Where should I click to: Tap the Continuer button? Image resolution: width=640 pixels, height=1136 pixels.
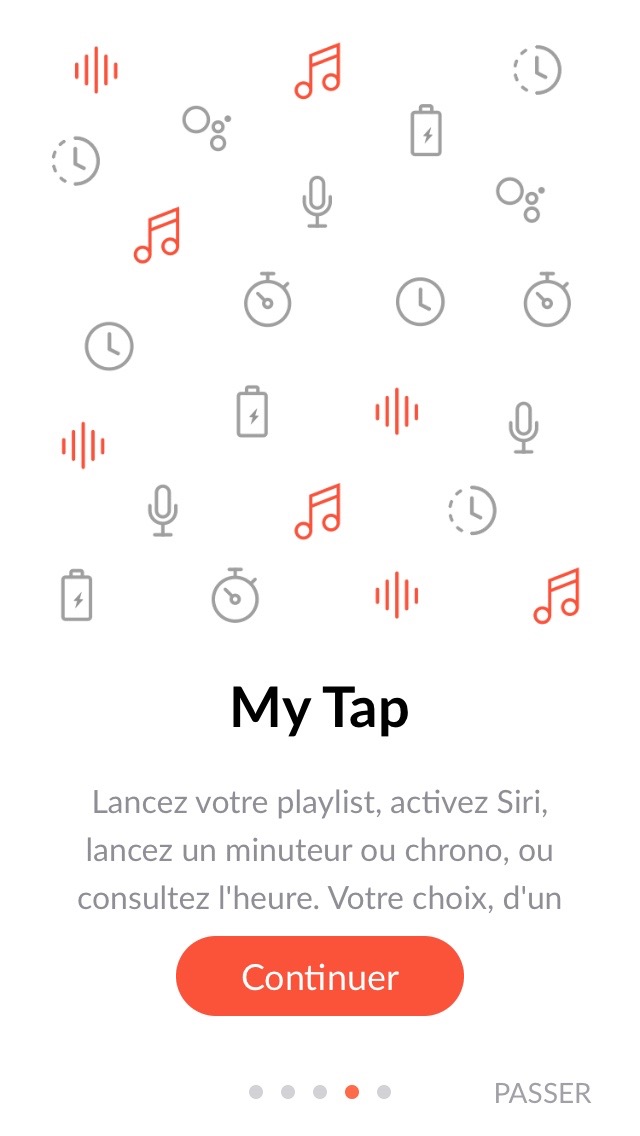pyautogui.click(x=320, y=976)
